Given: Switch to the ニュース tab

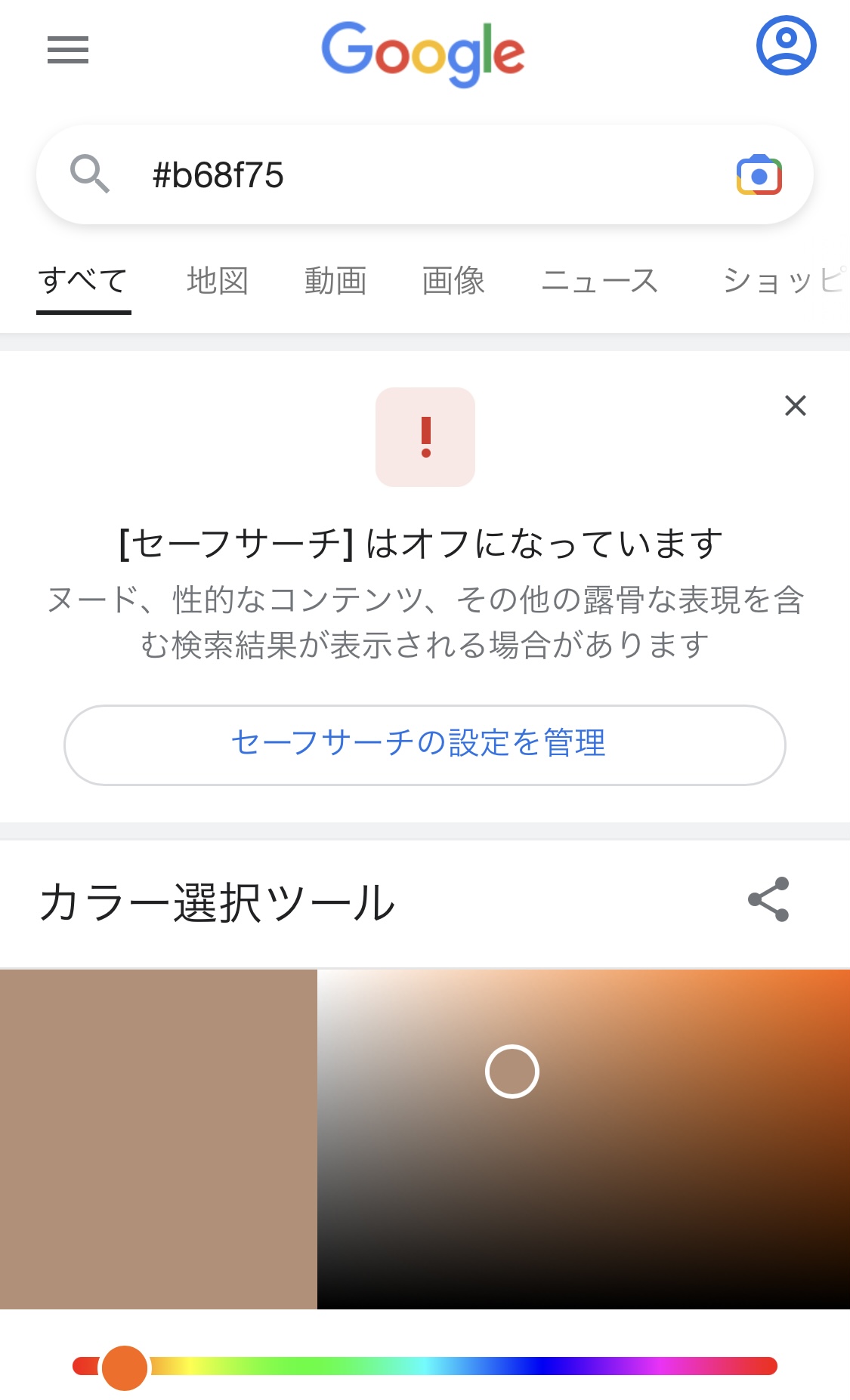Looking at the screenshot, I should point(600,281).
